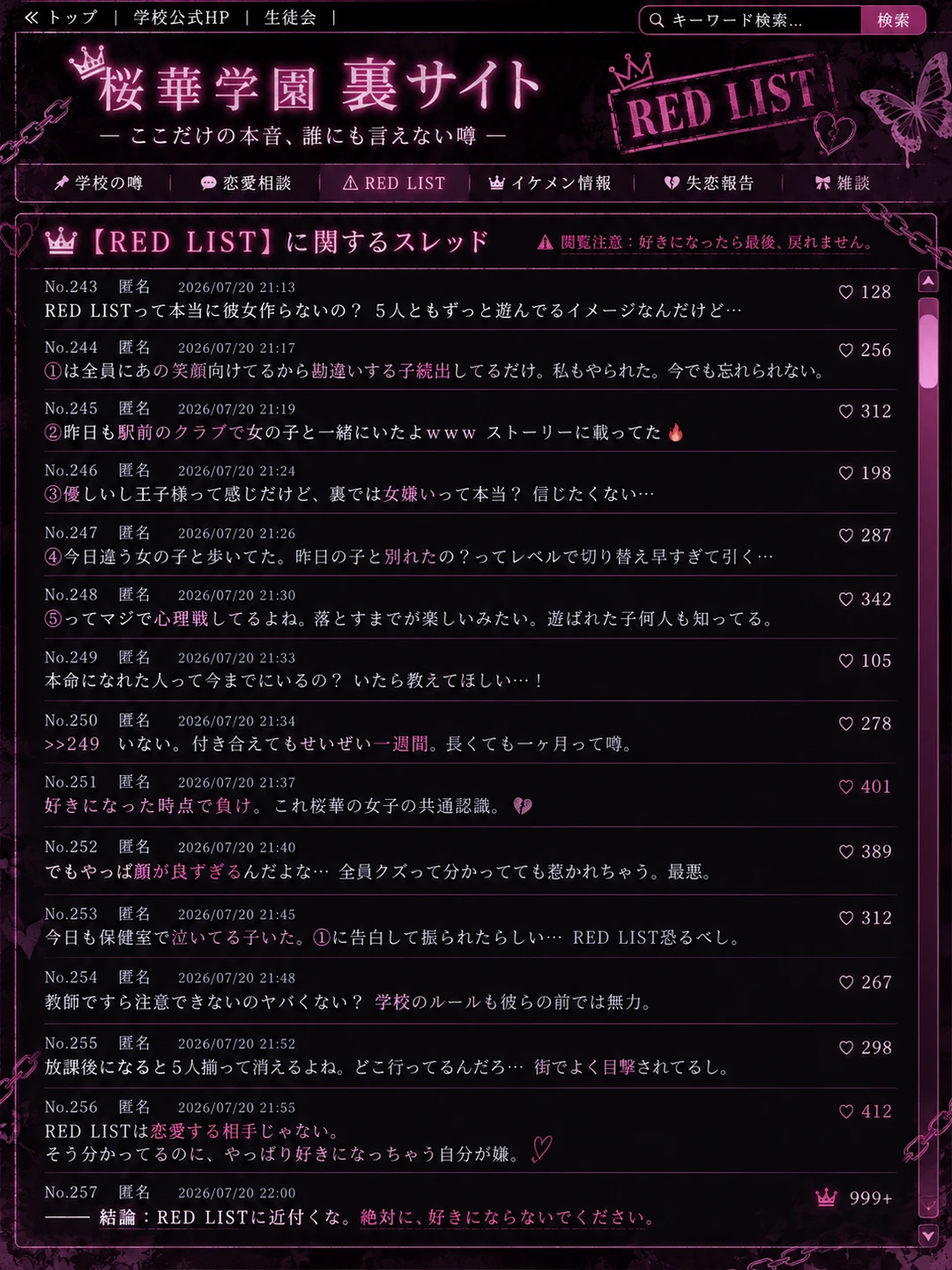Screen dimensions: 952x1270
Task: Tap the 検索 button
Action: (x=893, y=19)
